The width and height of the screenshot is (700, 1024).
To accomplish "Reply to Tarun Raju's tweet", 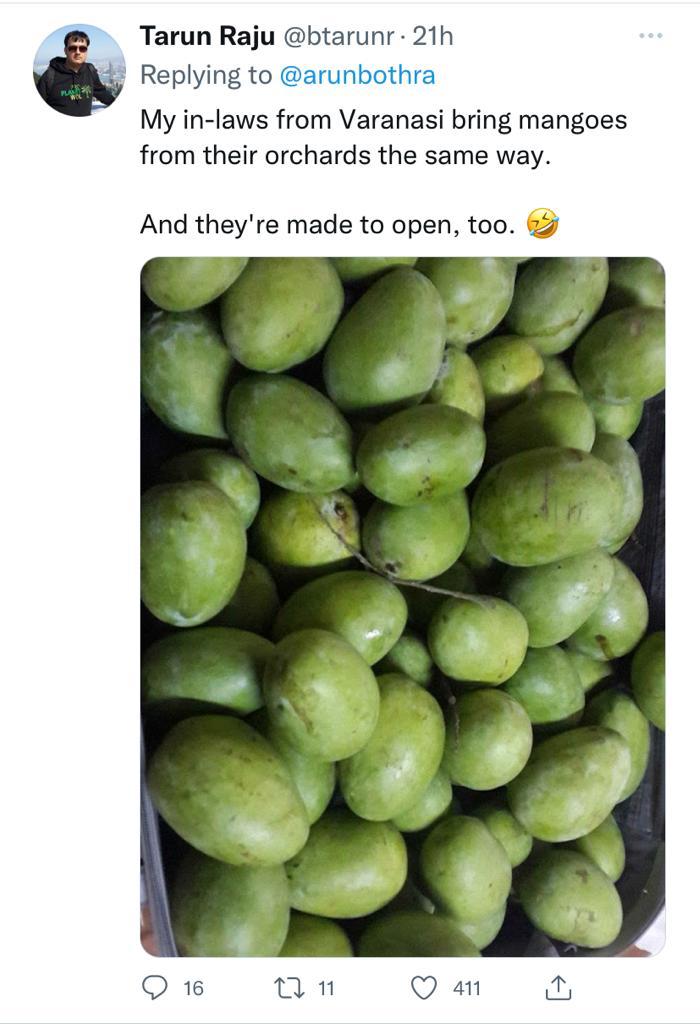I will [x=154, y=988].
